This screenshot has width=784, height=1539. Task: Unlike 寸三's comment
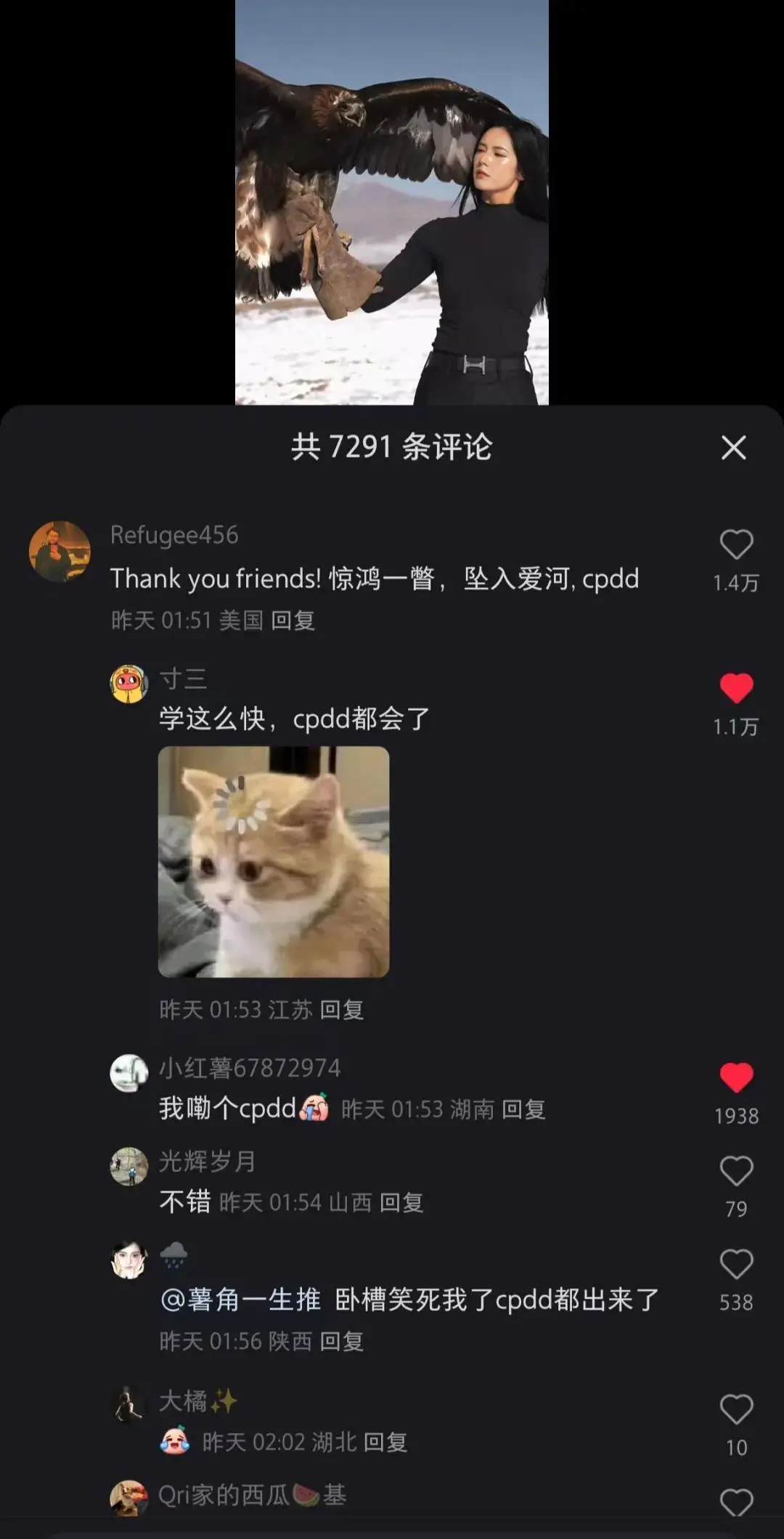pyautogui.click(x=736, y=688)
